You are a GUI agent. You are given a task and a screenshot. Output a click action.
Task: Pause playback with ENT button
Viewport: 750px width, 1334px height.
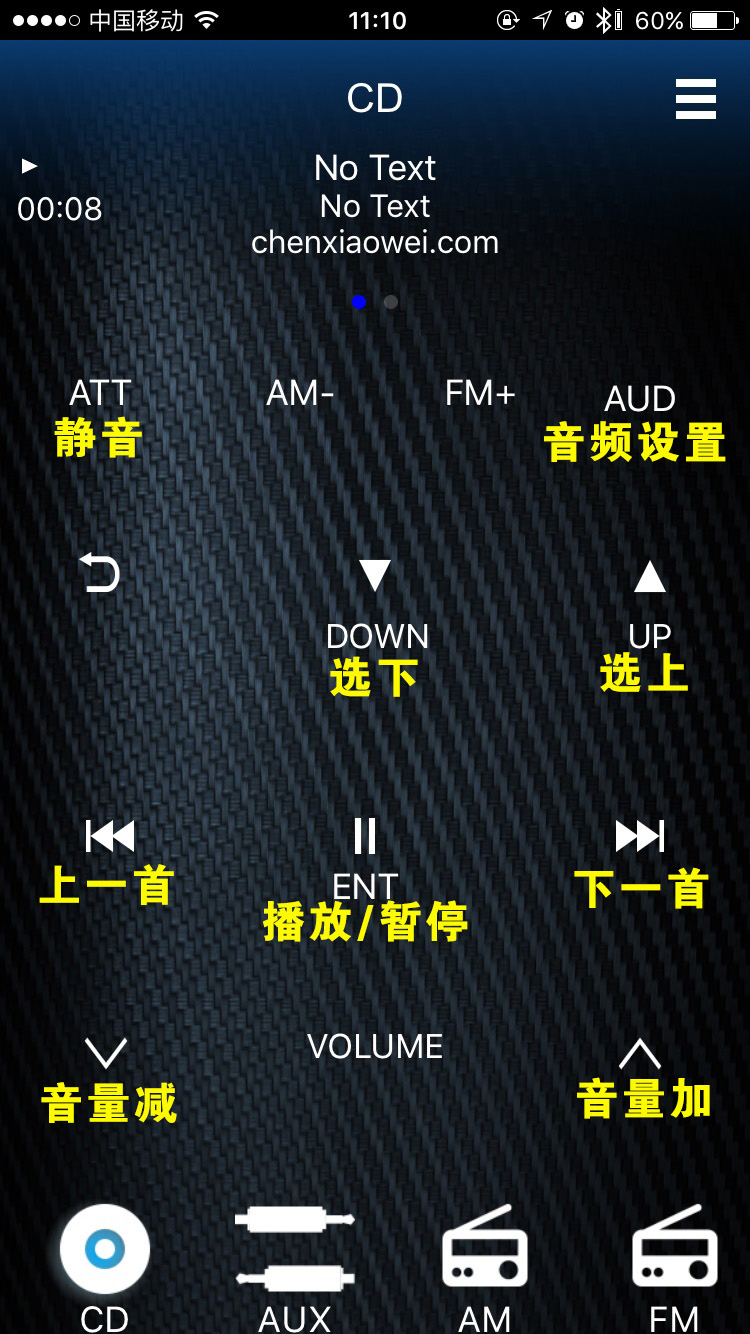[x=365, y=837]
